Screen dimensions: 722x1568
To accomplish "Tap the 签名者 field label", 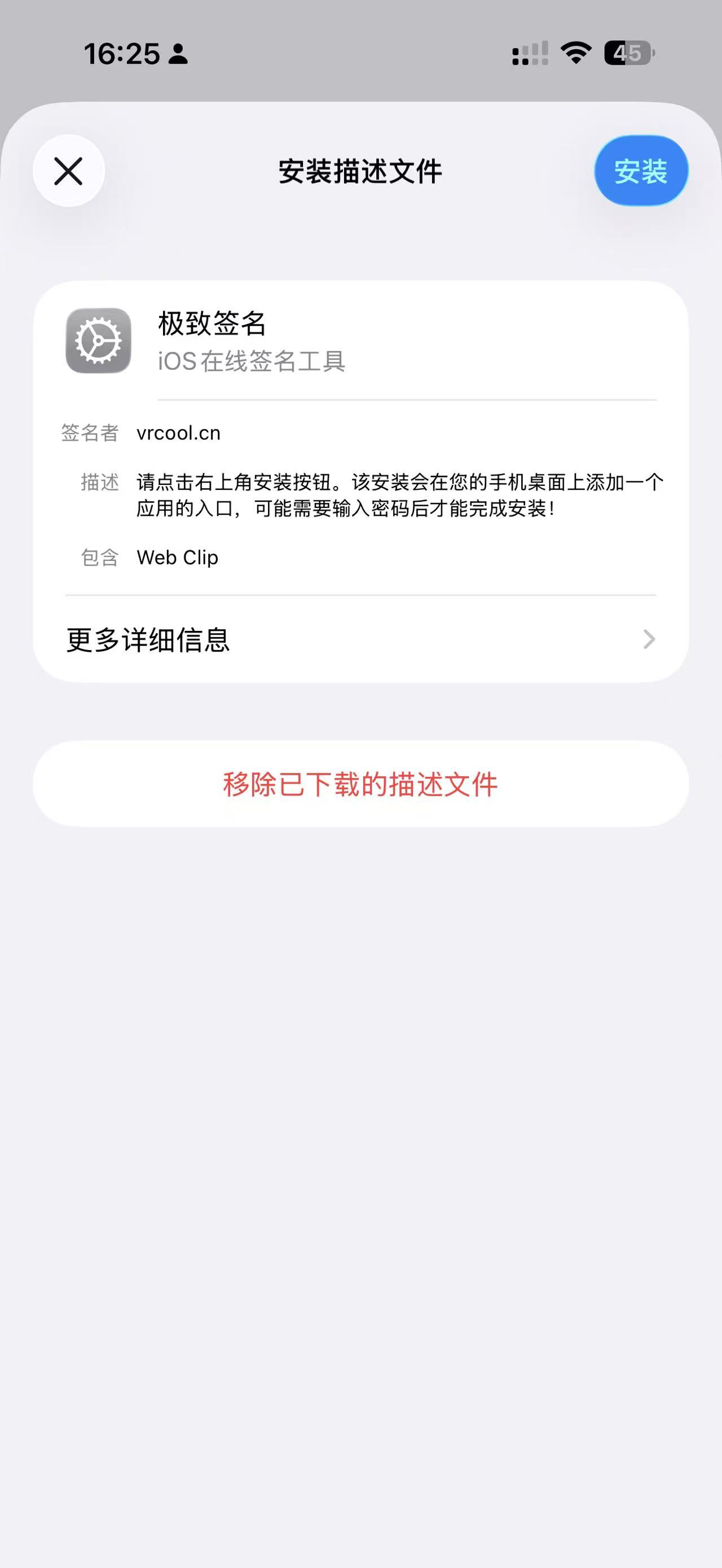I will (90, 434).
